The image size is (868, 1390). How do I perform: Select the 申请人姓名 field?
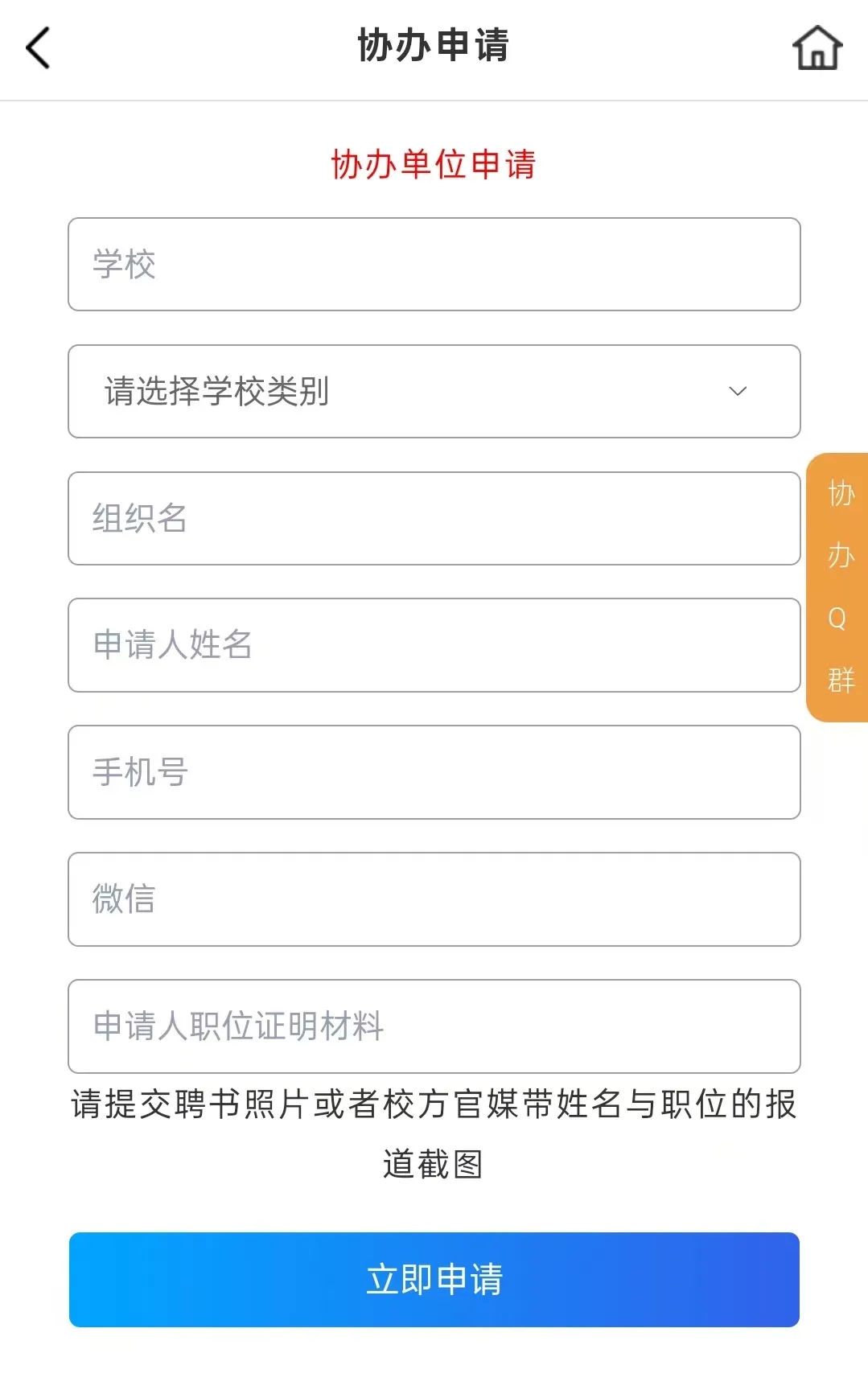(434, 645)
